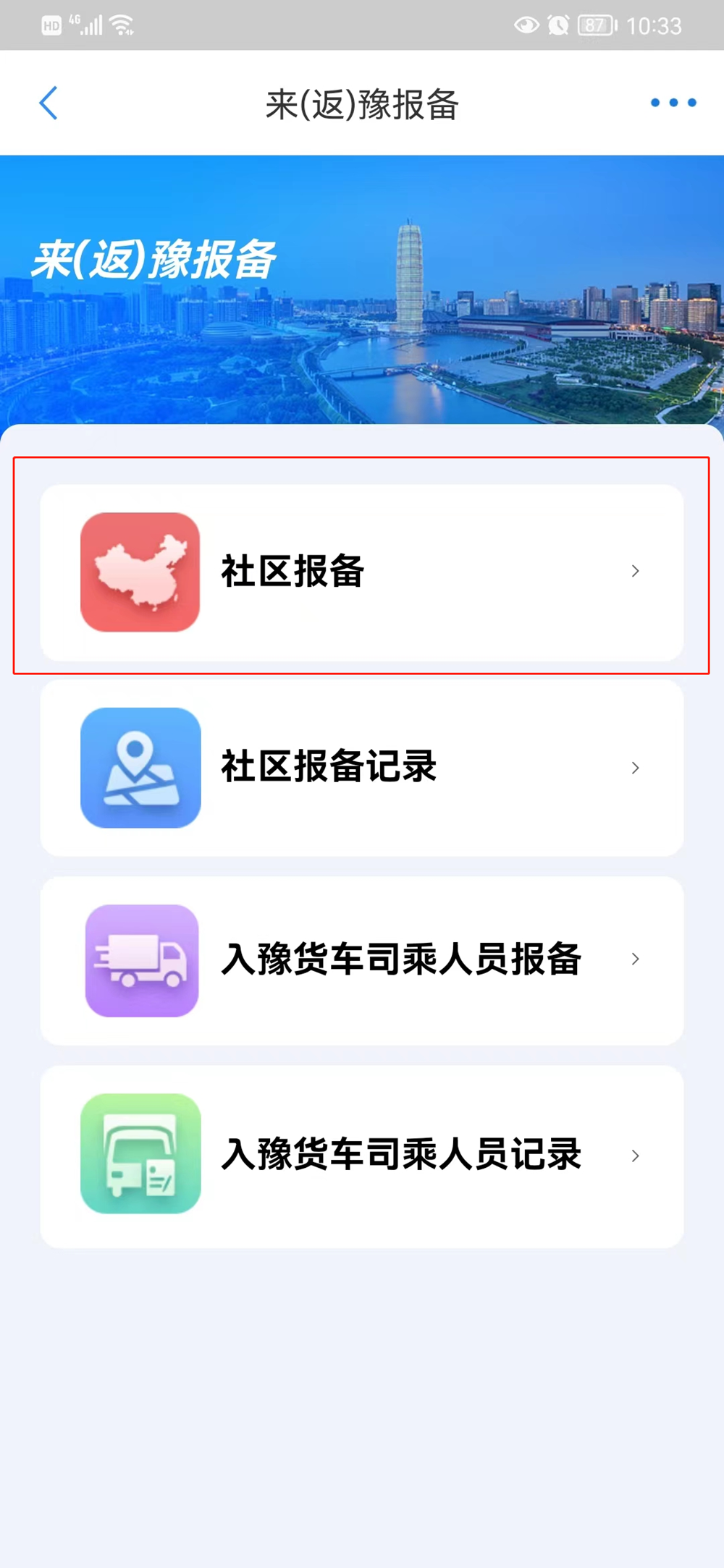Screen dimensions: 724x1568
Task: Open 社区报备 community registration
Action: [362, 572]
